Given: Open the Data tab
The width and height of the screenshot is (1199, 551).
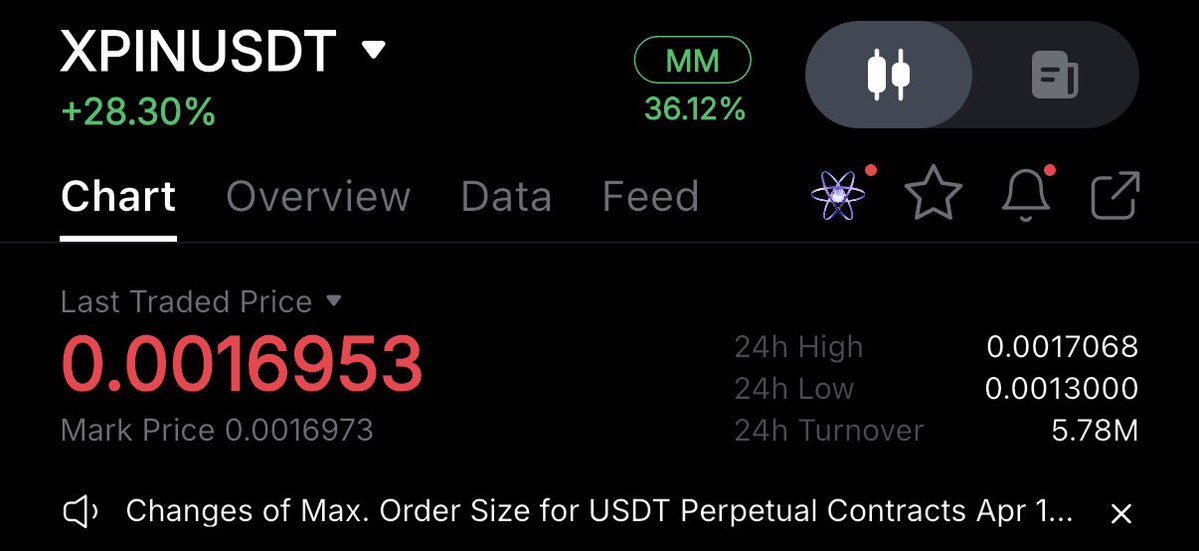Looking at the screenshot, I should [x=506, y=196].
